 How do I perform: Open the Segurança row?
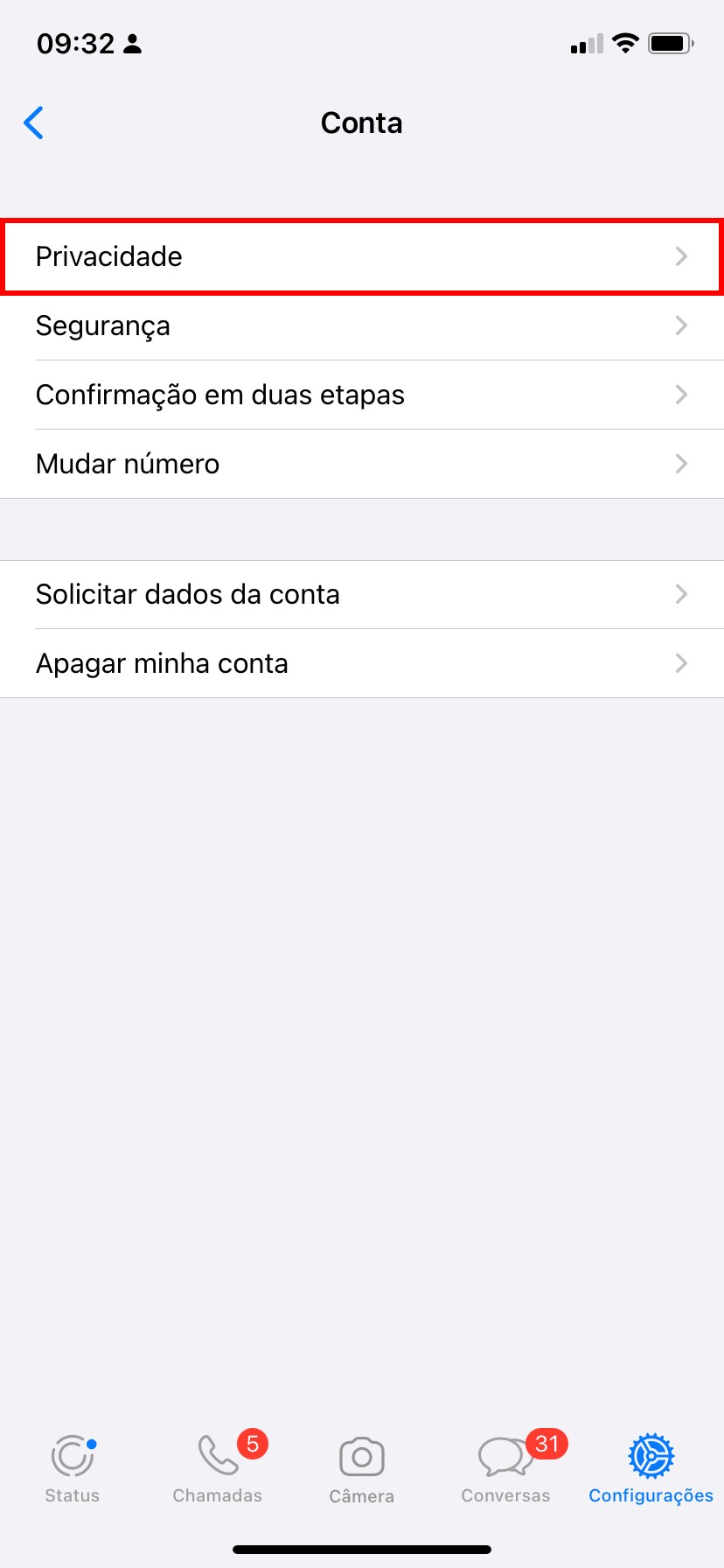[x=361, y=325]
